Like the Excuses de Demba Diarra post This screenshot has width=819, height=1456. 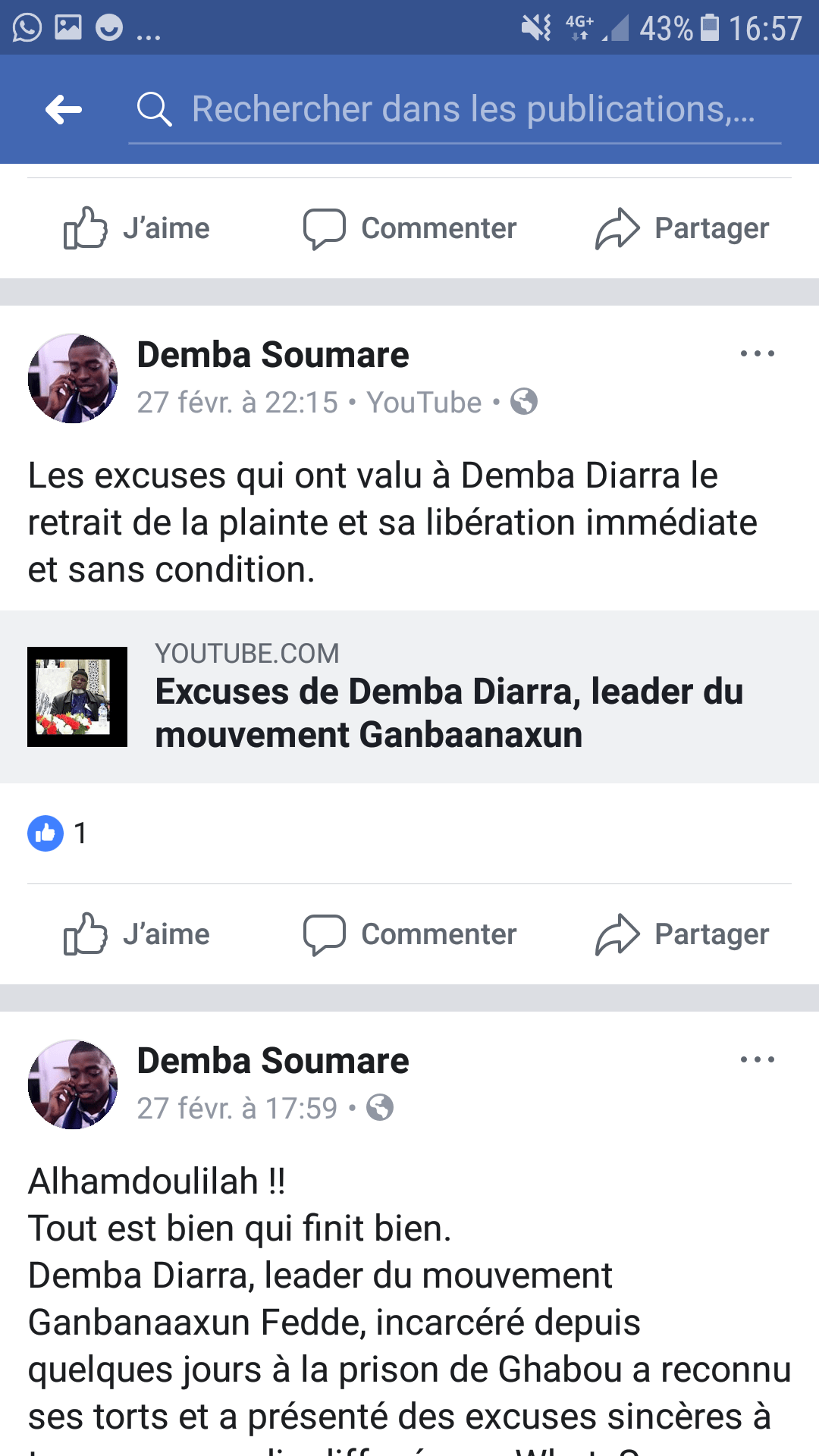pos(137,934)
